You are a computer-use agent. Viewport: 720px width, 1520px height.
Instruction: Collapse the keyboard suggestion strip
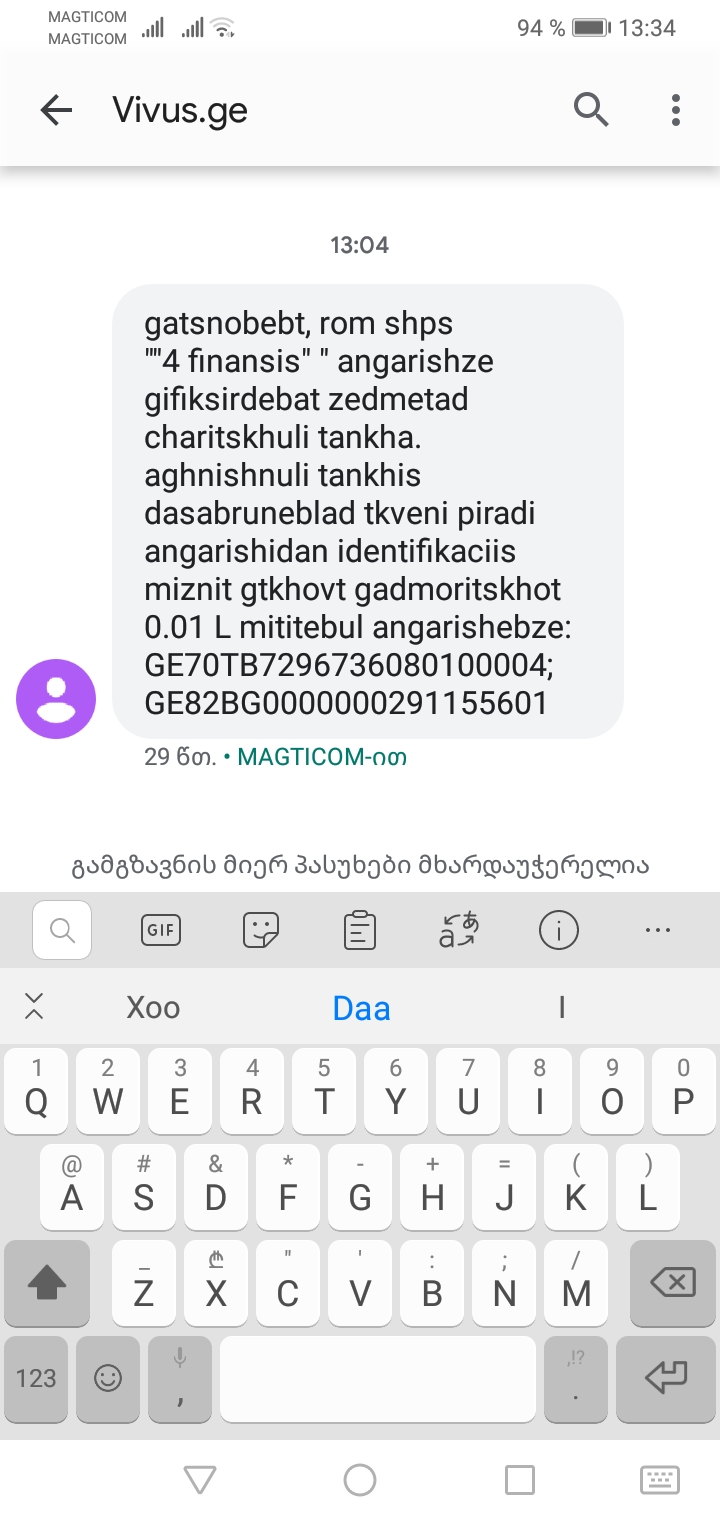tap(34, 1006)
